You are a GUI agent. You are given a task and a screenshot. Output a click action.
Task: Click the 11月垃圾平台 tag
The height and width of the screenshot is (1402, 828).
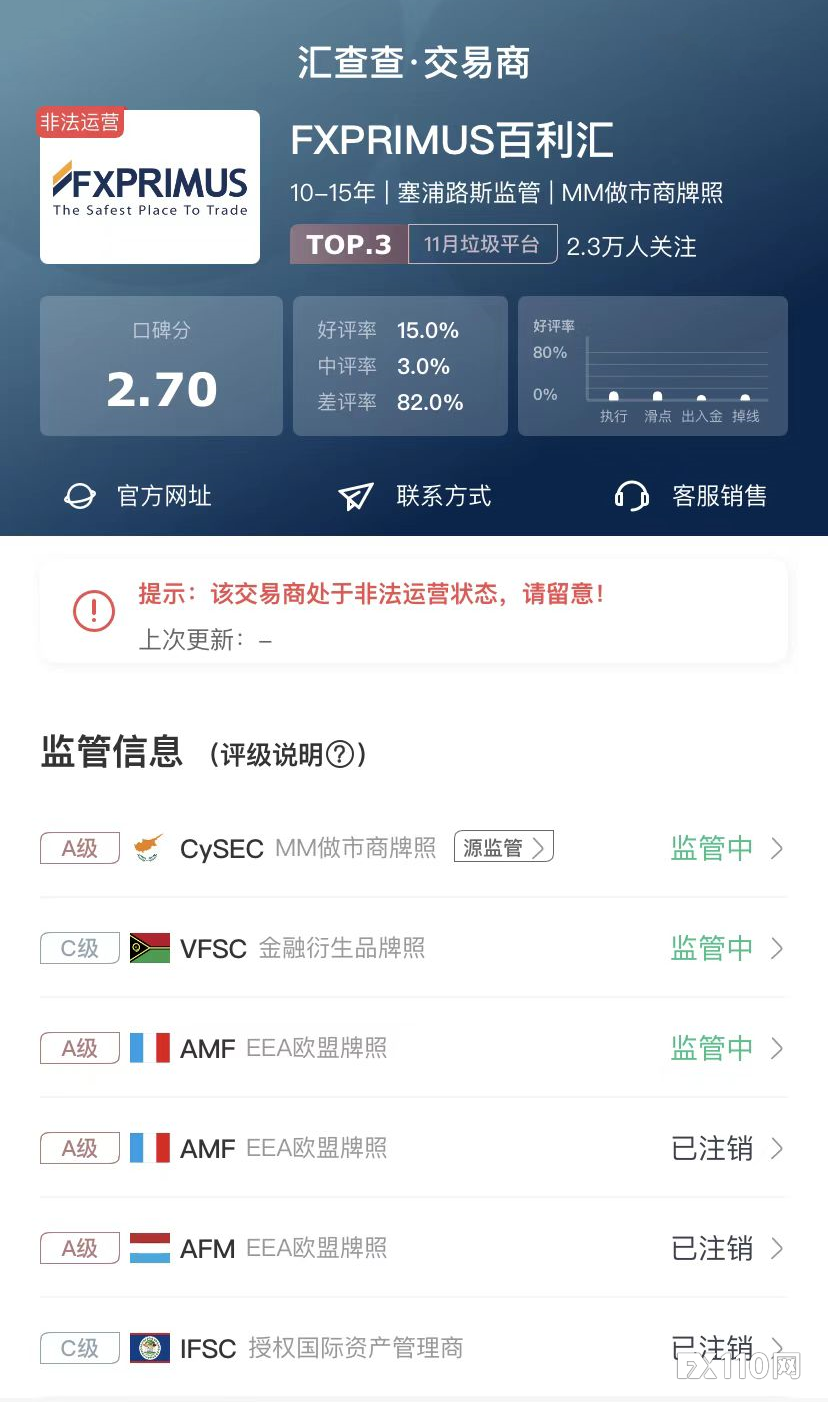coord(483,244)
